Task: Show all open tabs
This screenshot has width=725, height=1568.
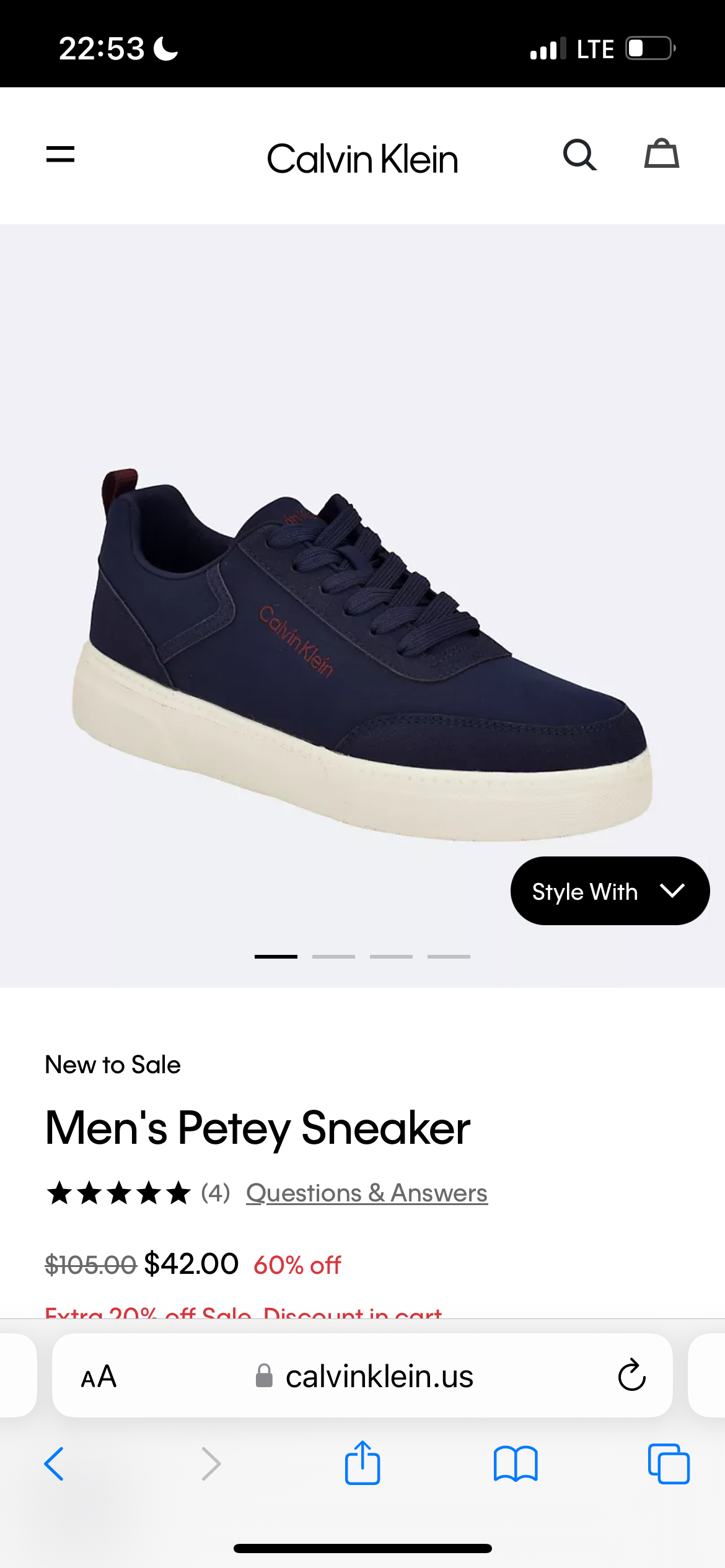Action: tap(668, 1464)
